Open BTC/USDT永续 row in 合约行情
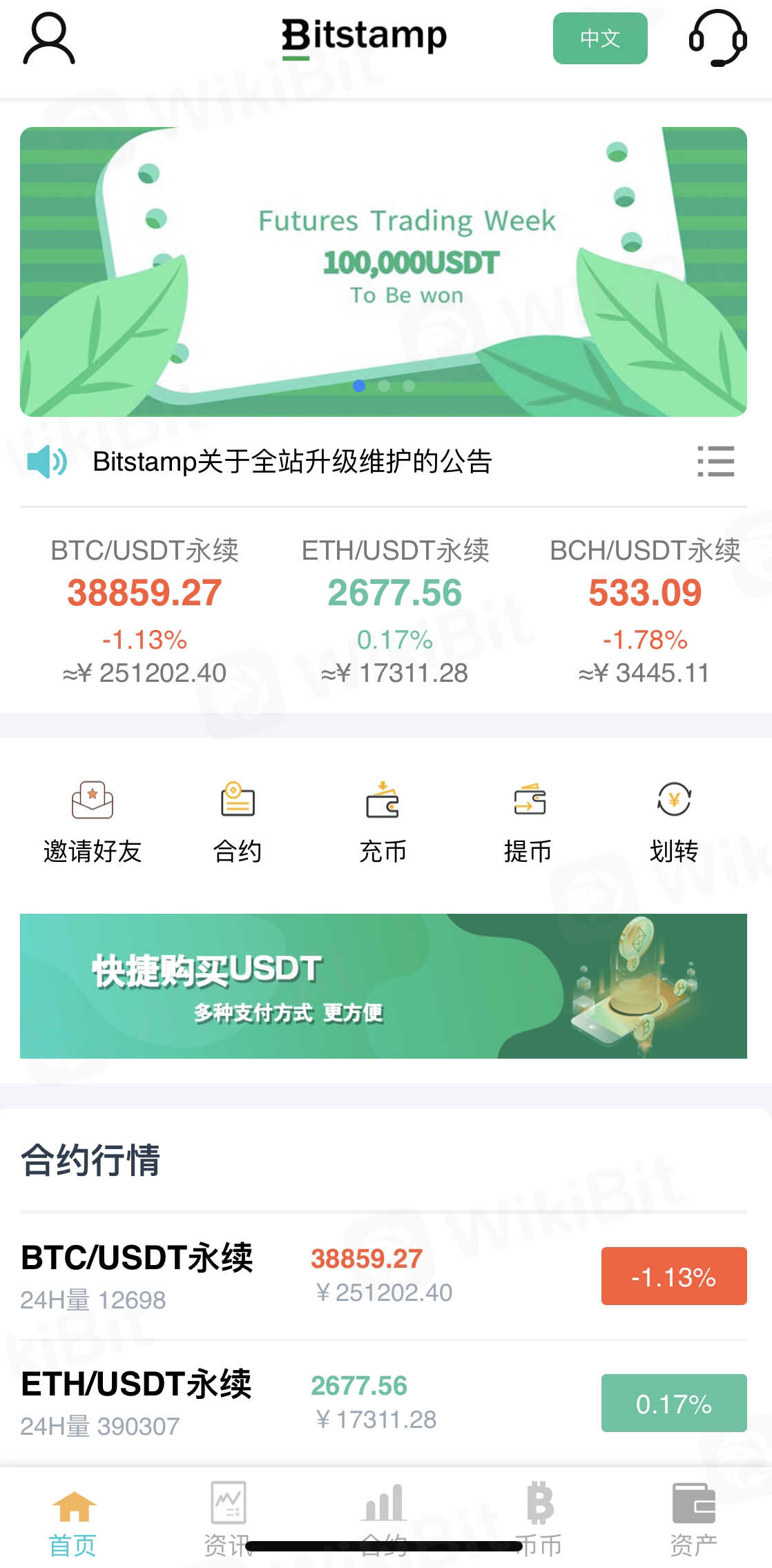 point(383,1276)
